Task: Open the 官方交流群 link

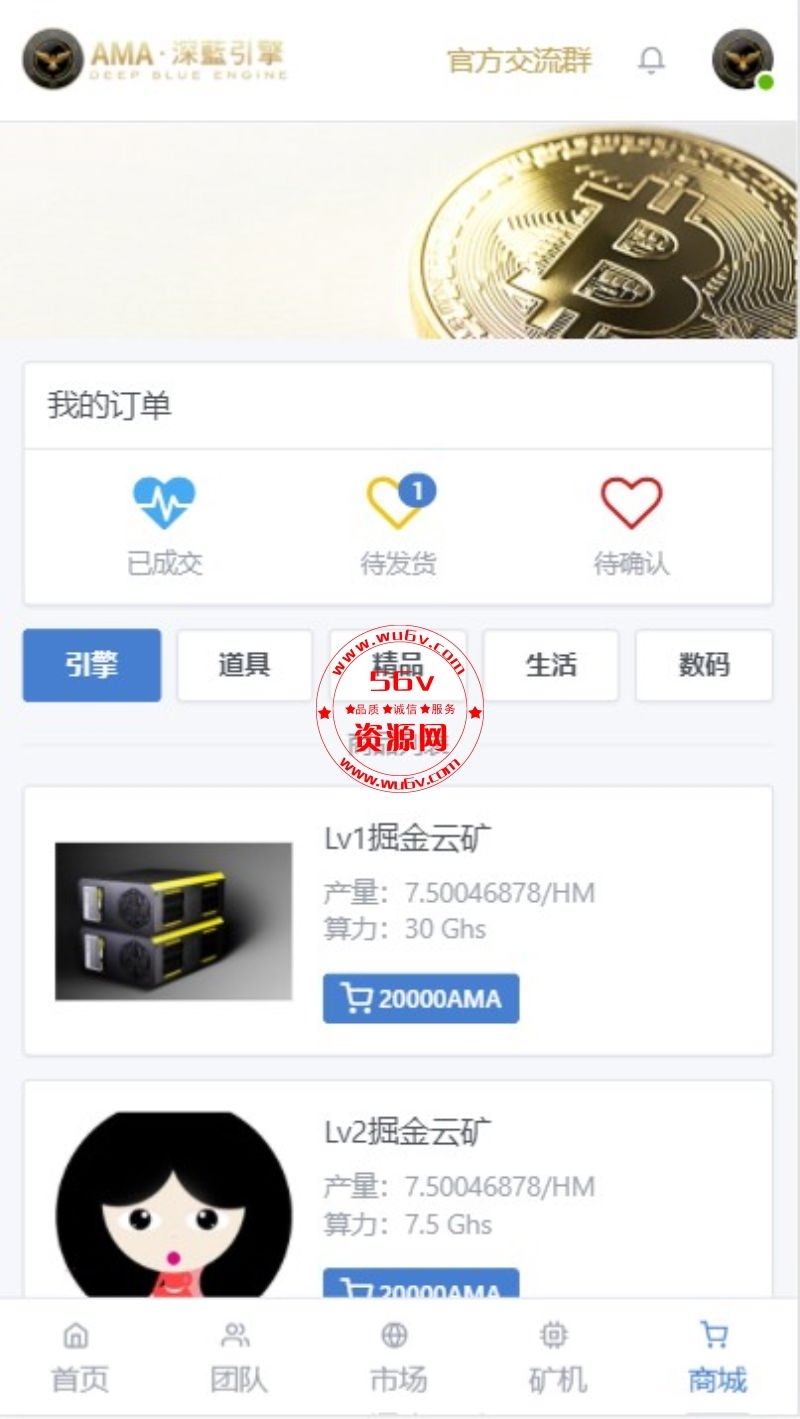Action: pos(520,61)
